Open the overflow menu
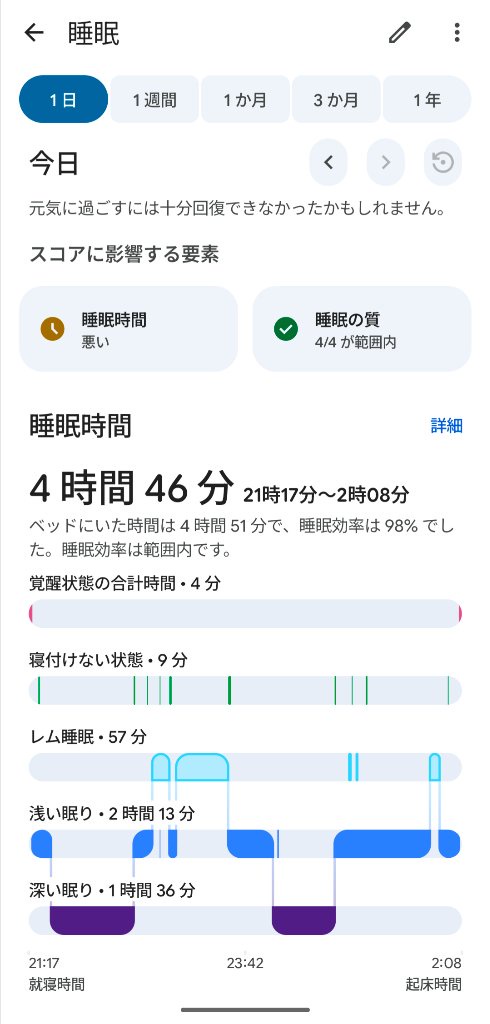Screen dimensions: 490x1024 pos(457,33)
